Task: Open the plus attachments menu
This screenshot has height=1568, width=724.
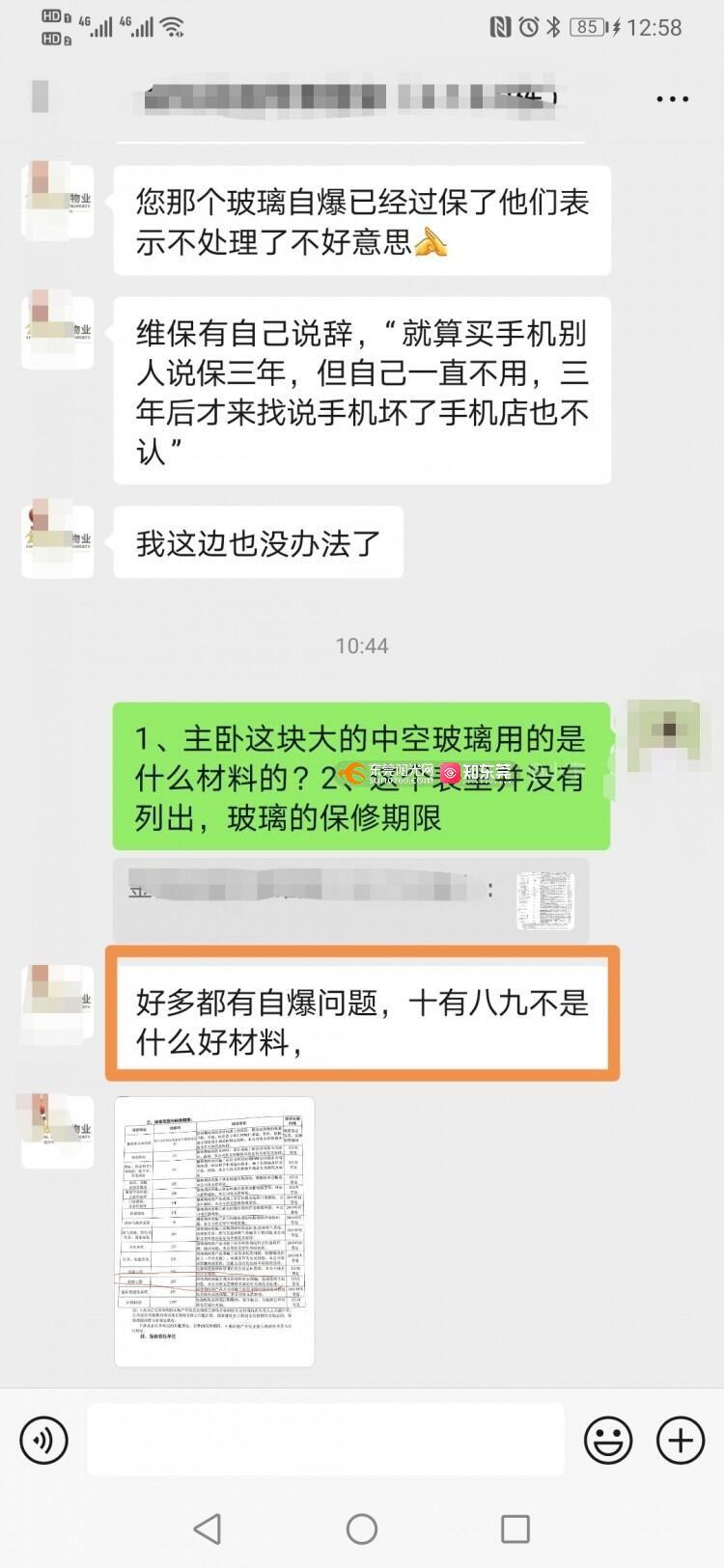Action: coord(680,1441)
